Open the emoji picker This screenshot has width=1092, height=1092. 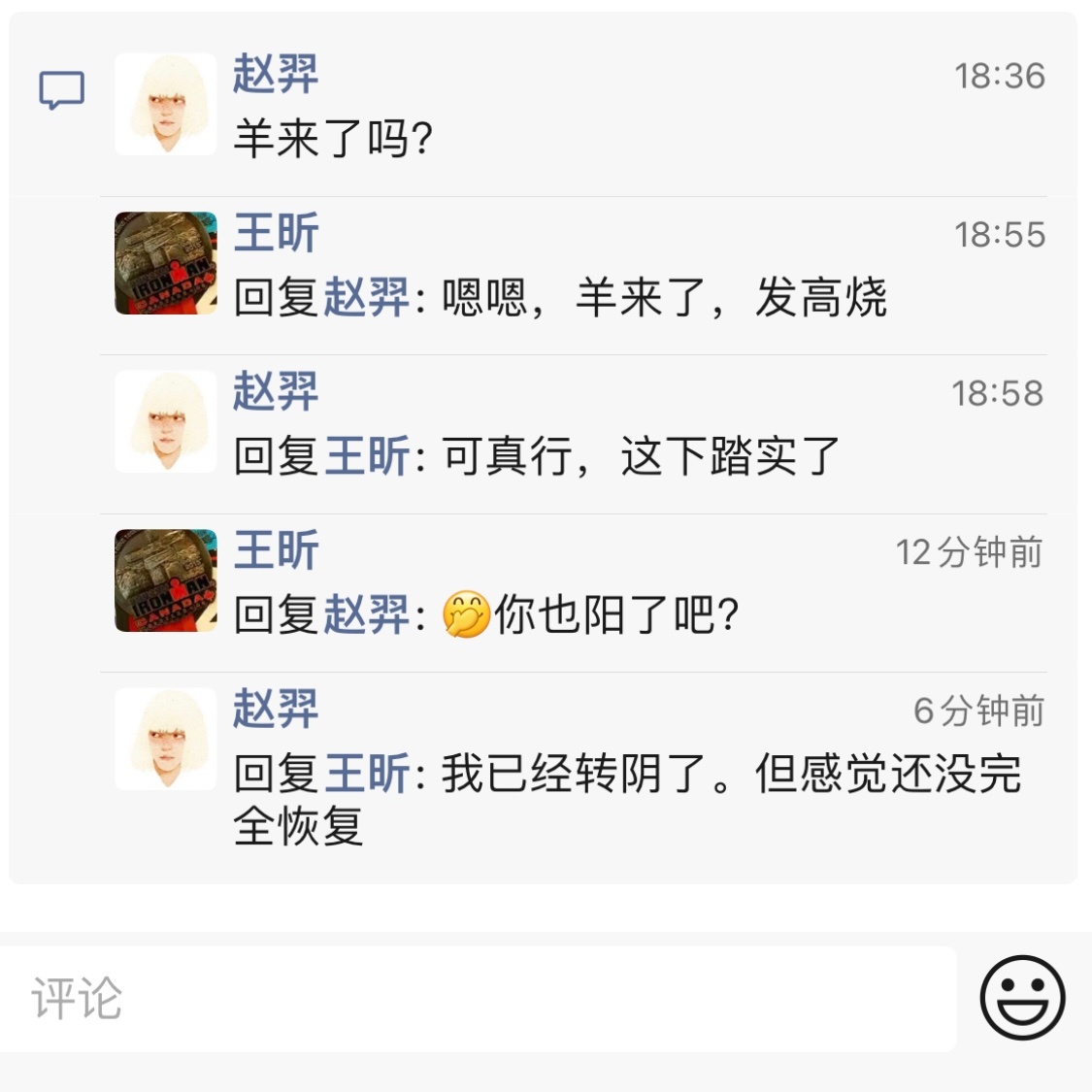click(1022, 998)
